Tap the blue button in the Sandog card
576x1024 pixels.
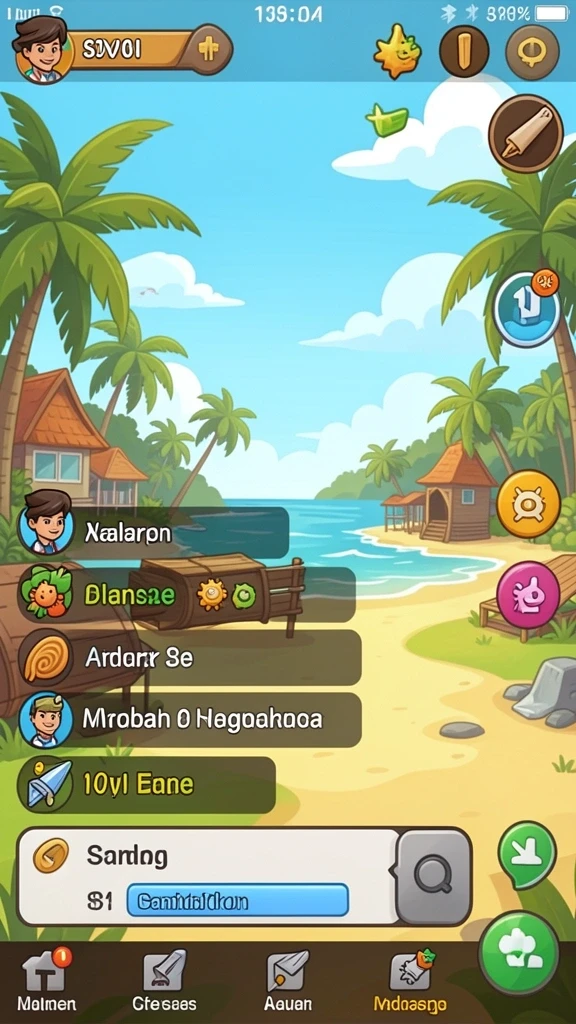[x=238, y=901]
